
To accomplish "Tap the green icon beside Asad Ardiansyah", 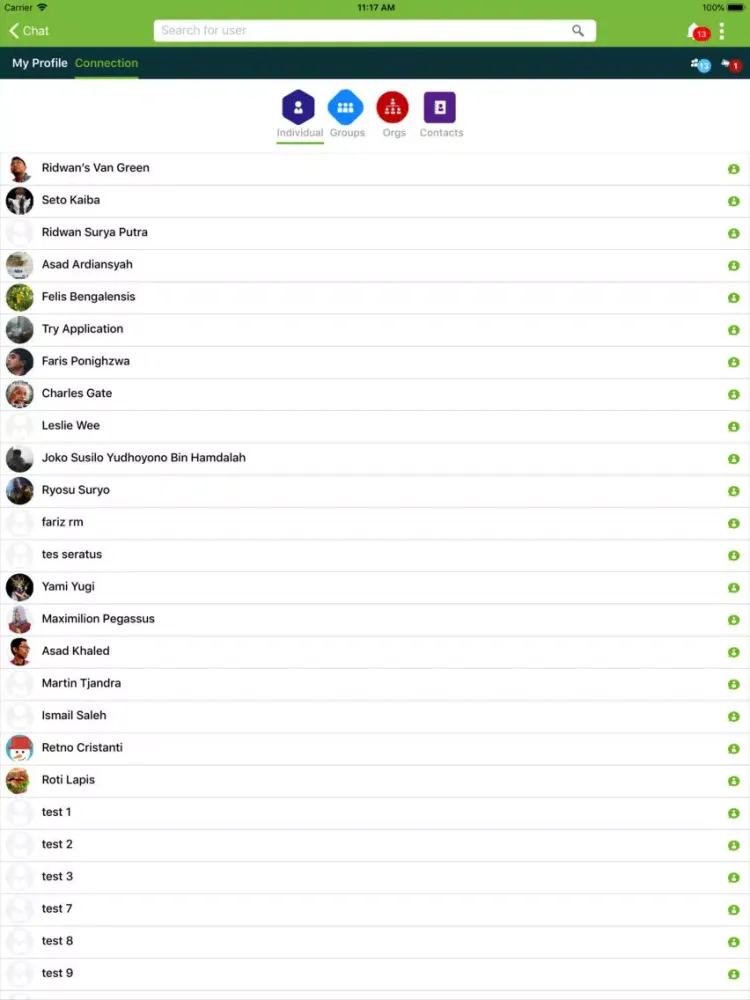I will 733,266.
